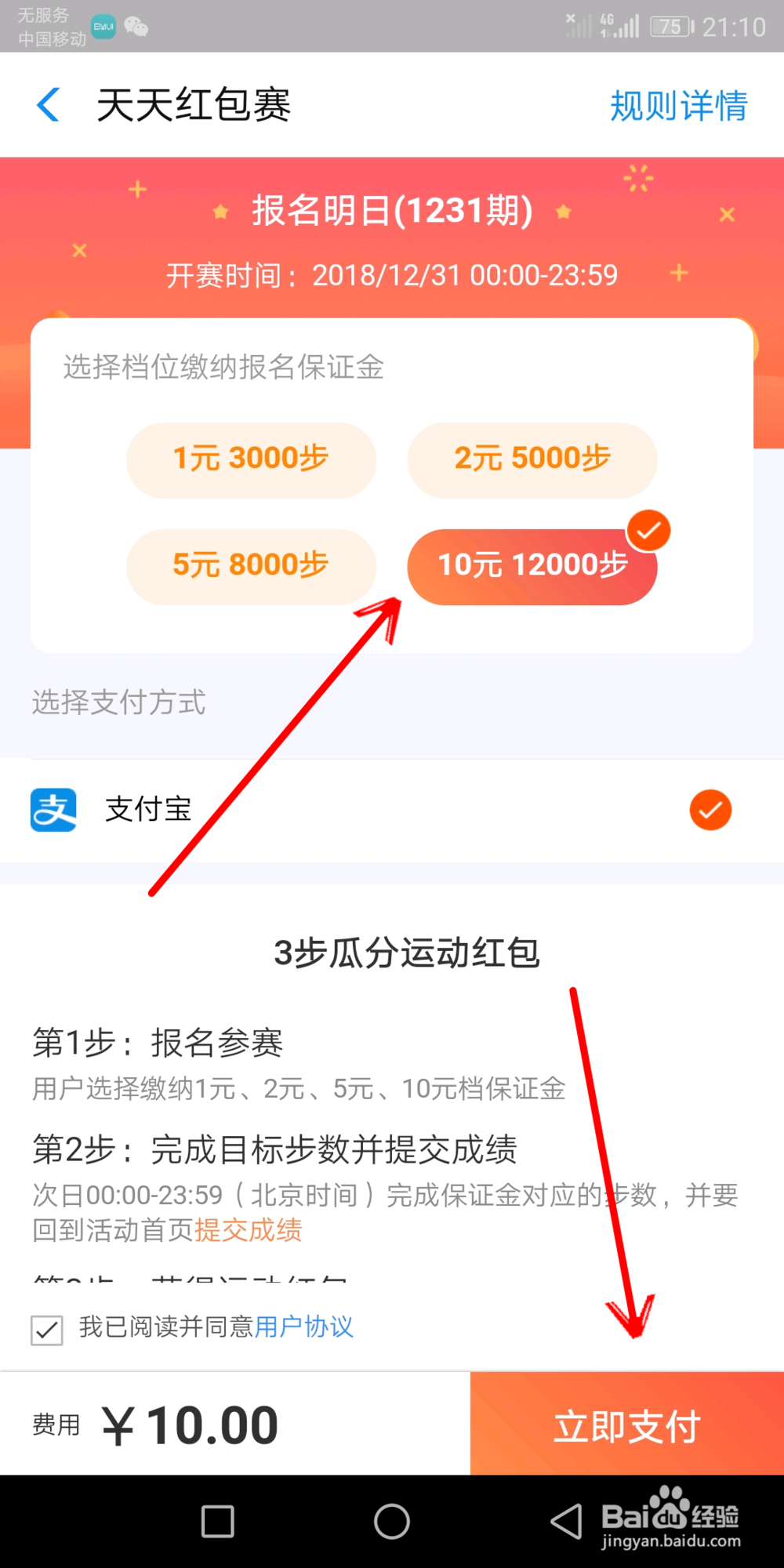The width and height of the screenshot is (784, 1568).
Task: Open the 用户协议 user agreement link
Action: tap(304, 1327)
